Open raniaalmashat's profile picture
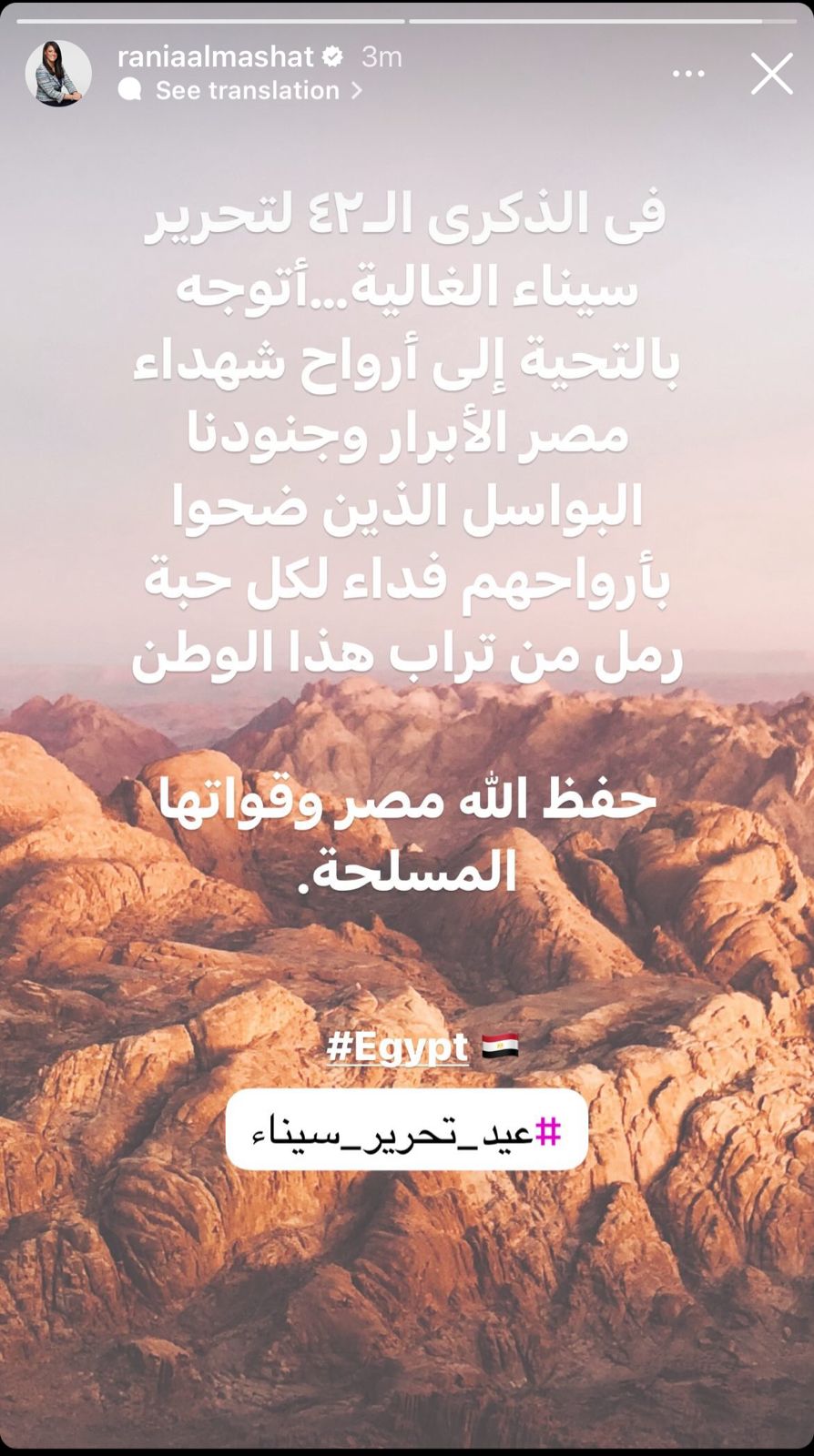This screenshot has width=814, height=1456. pos(58,74)
